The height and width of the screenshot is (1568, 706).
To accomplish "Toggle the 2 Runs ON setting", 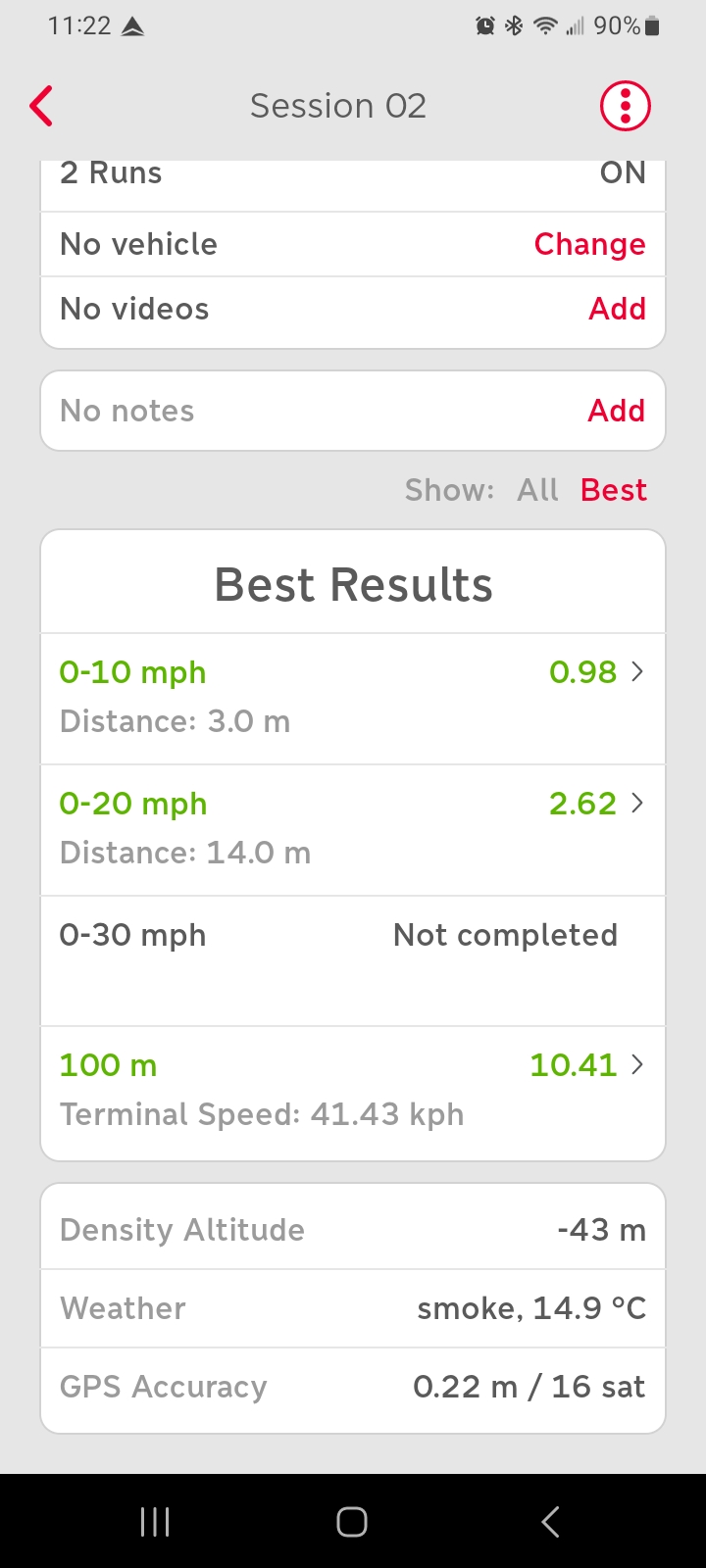I will click(622, 174).
